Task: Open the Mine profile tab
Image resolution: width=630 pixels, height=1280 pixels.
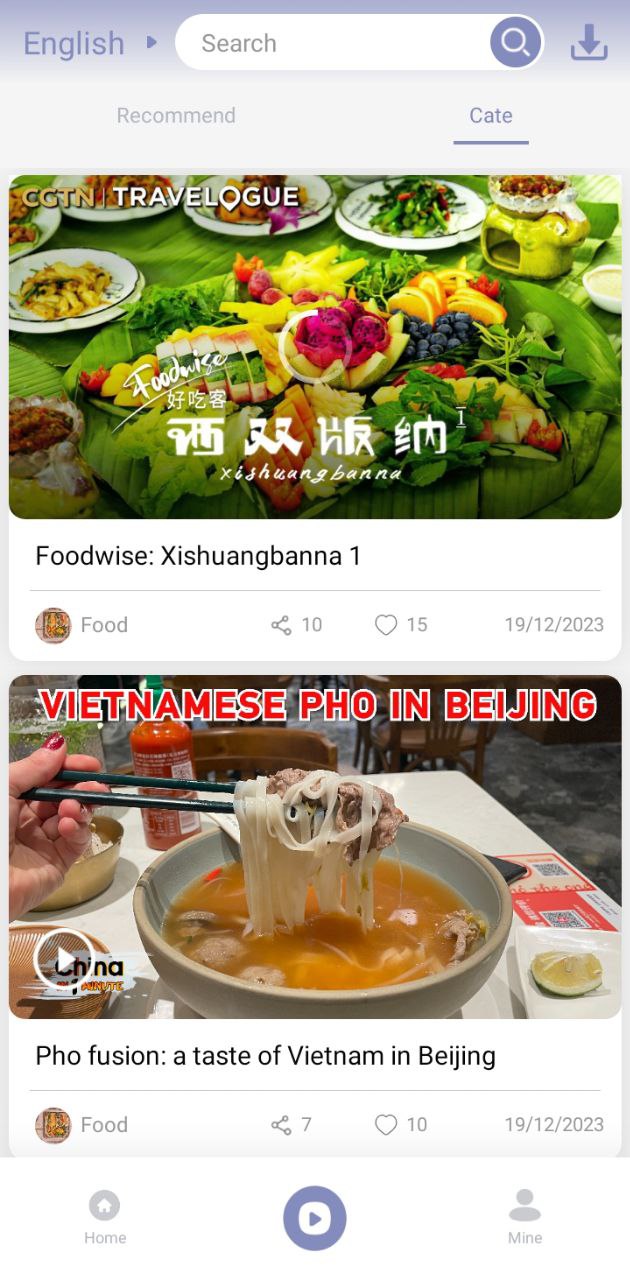Action: pos(524,1216)
